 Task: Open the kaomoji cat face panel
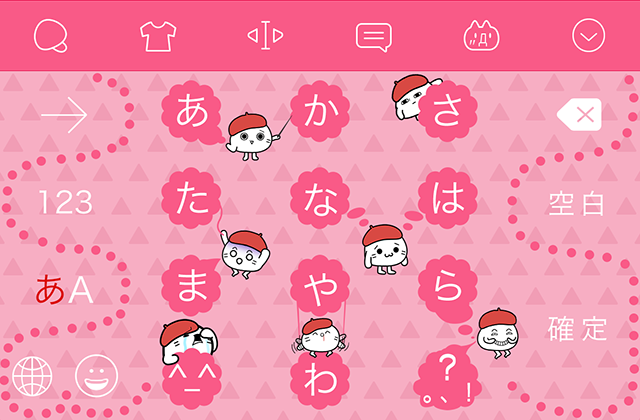pyautogui.click(x=482, y=36)
